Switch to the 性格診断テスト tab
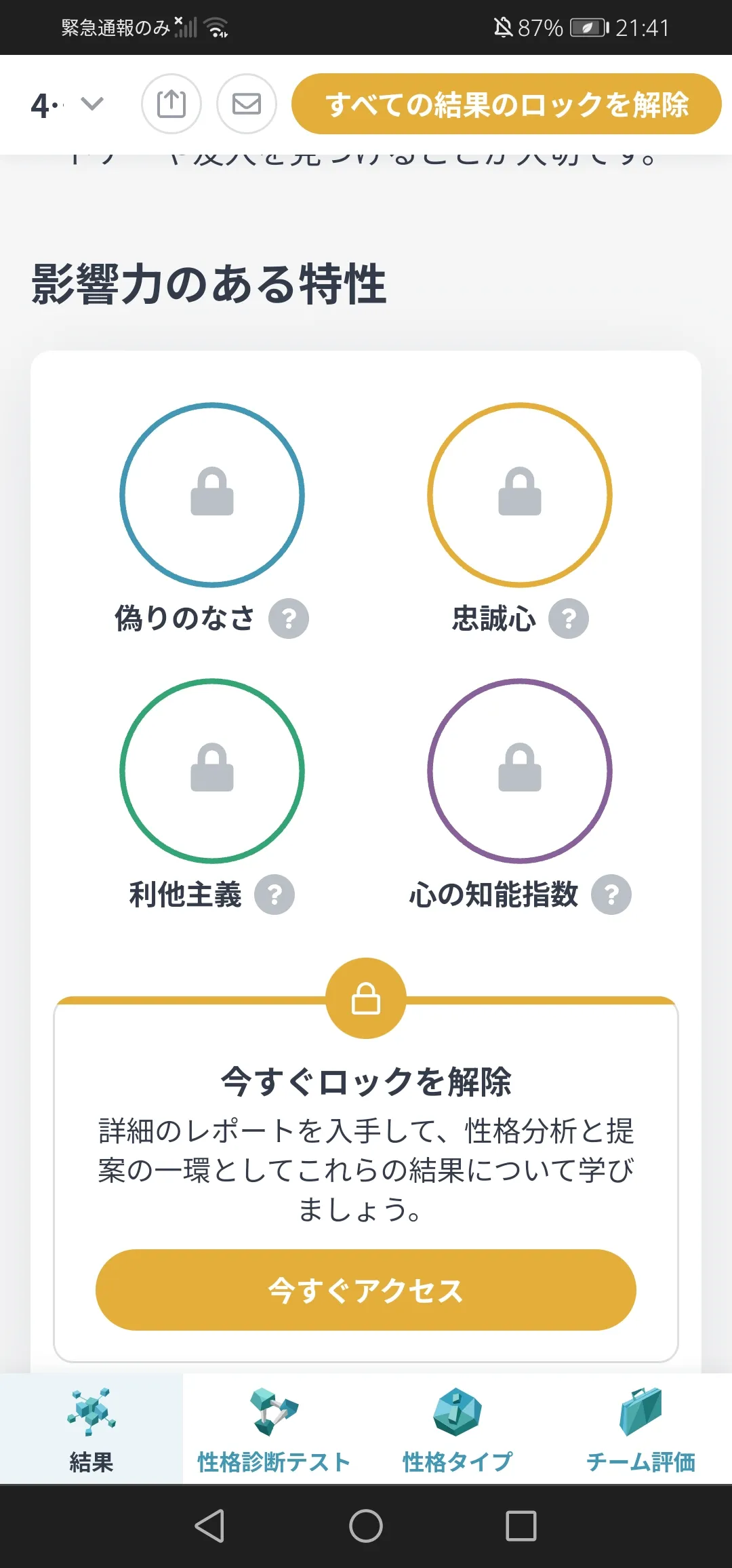Screen dimensions: 732x1568 coord(274,1429)
